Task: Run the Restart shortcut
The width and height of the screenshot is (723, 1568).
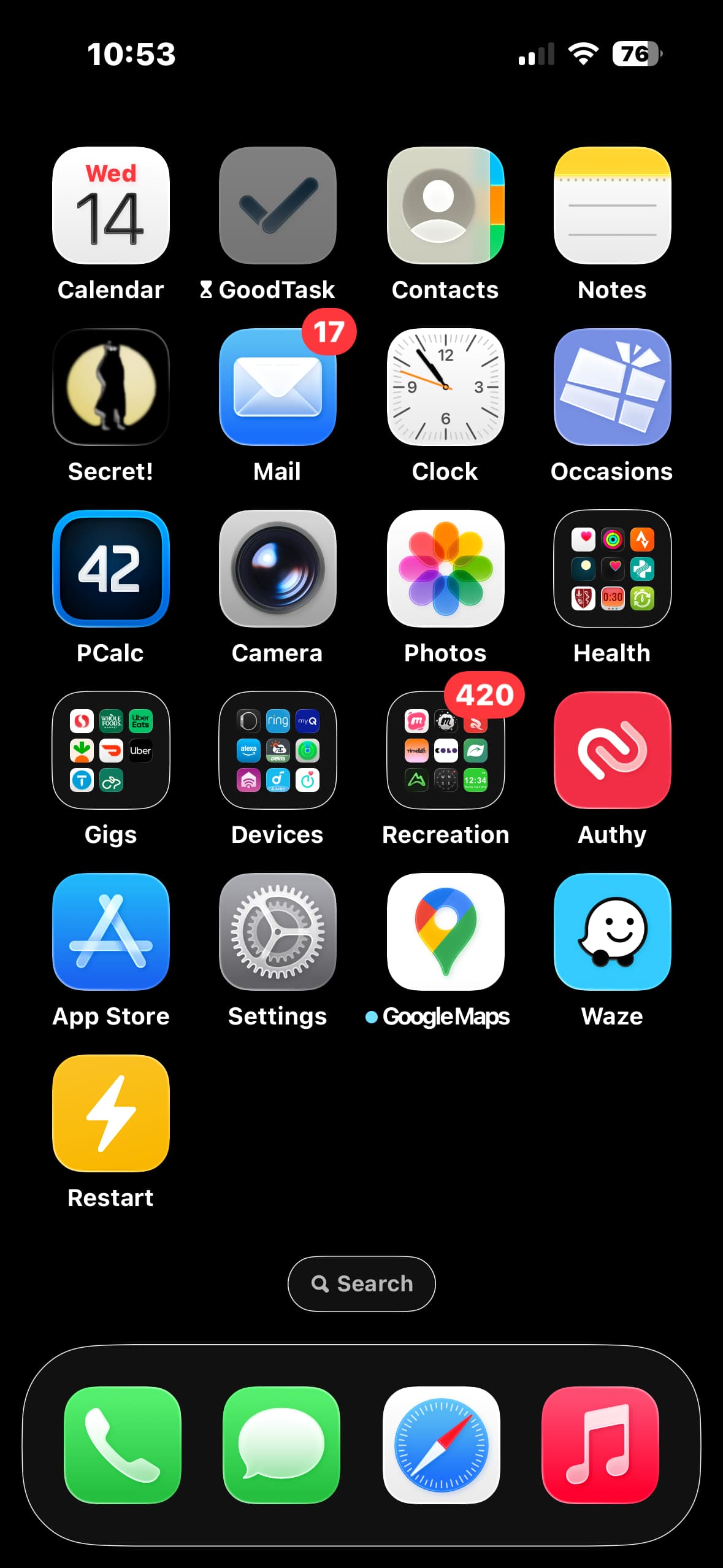Action: point(110,1113)
